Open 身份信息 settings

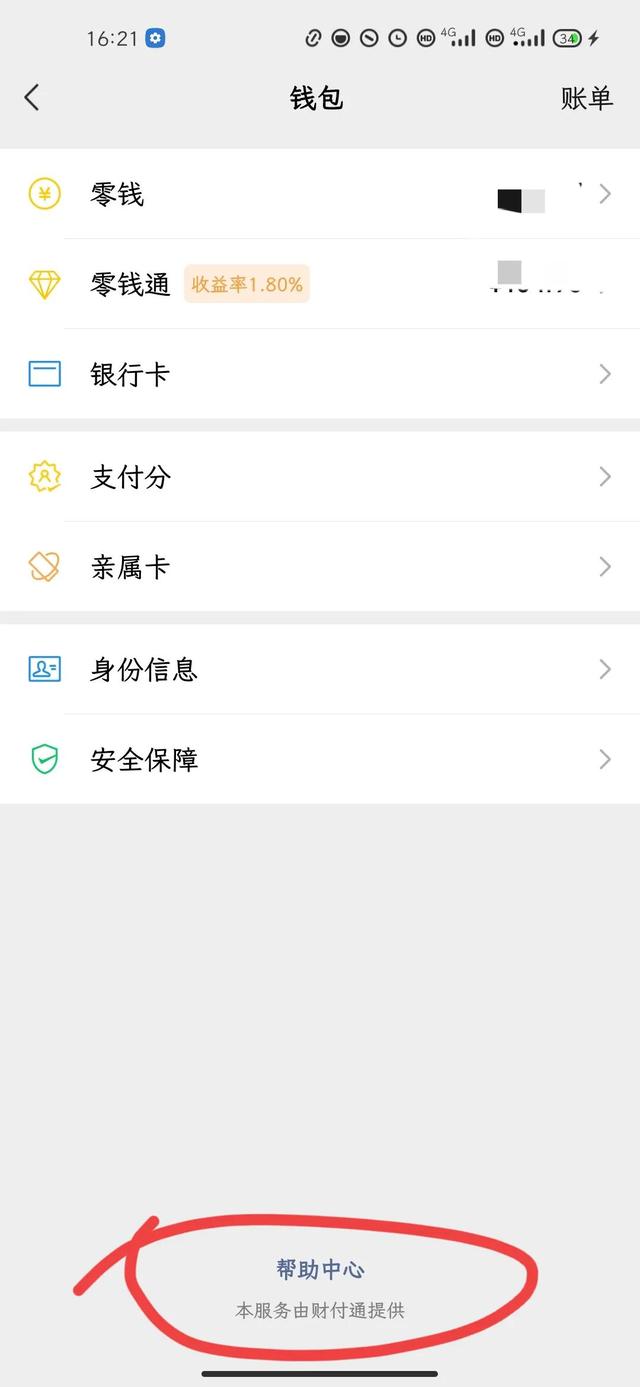point(320,669)
